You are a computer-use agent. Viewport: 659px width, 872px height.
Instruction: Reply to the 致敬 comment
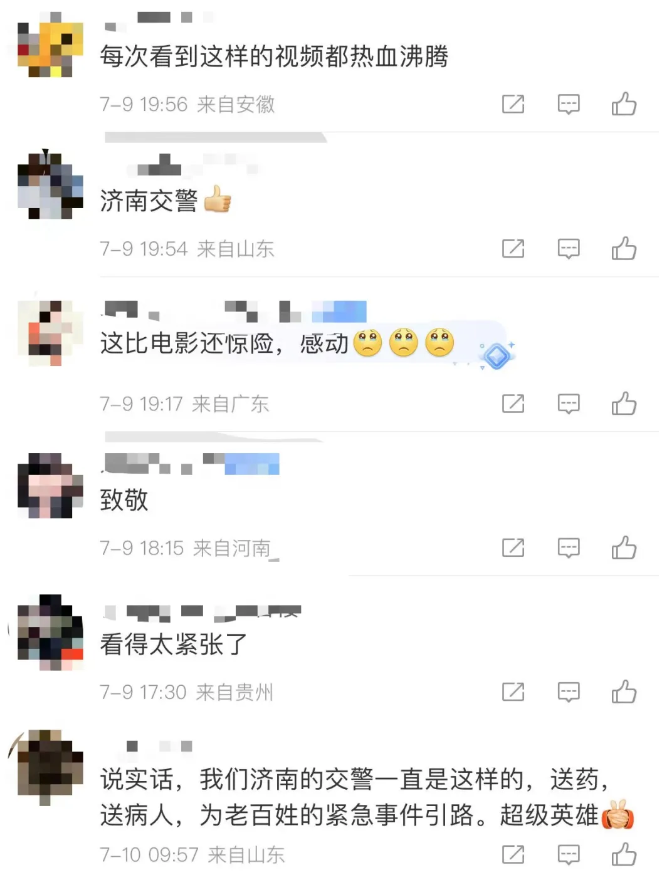click(x=568, y=548)
